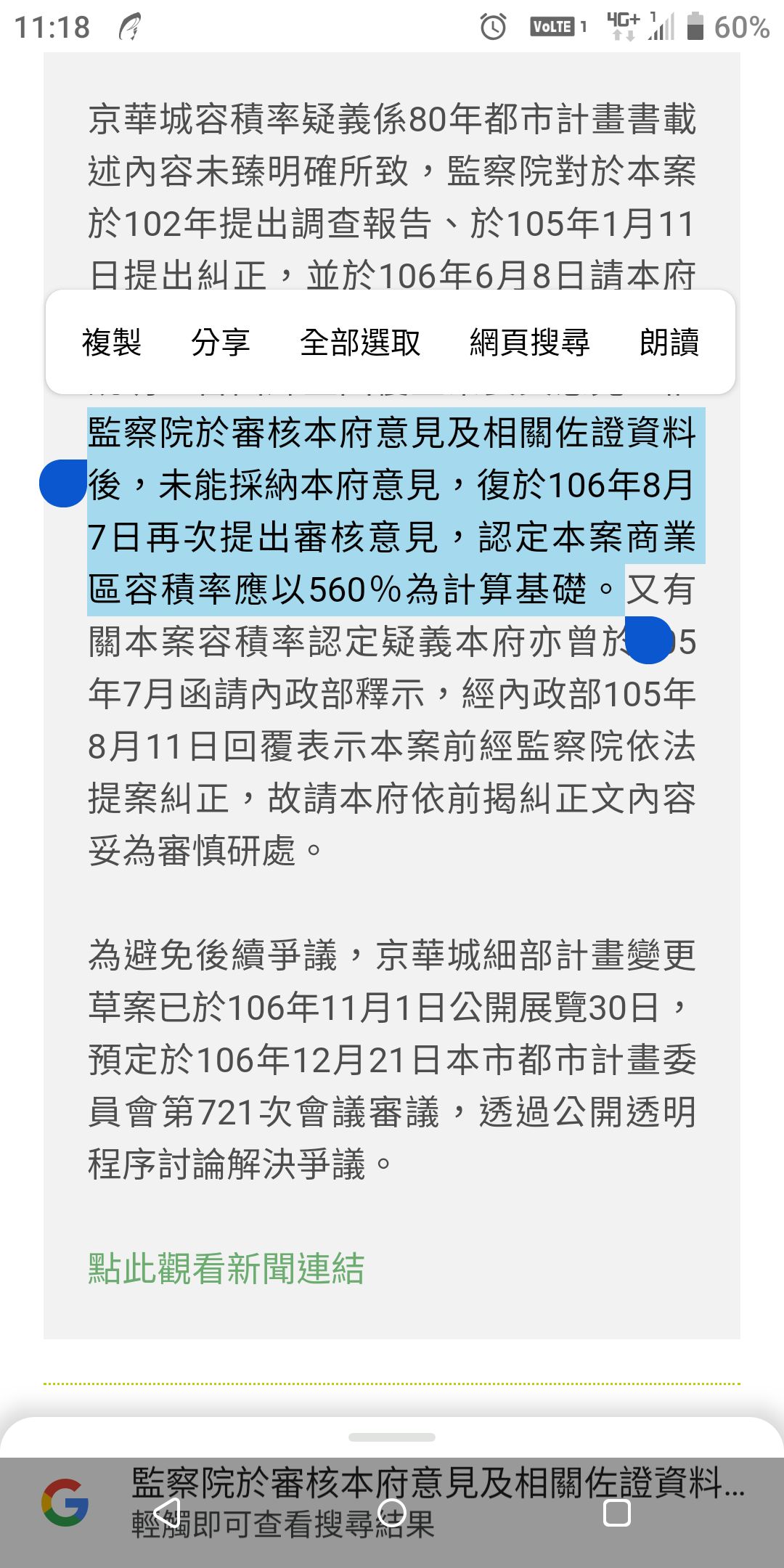The height and width of the screenshot is (1568, 784).
Task: Choose 全部選取 to select all text
Action: [360, 343]
